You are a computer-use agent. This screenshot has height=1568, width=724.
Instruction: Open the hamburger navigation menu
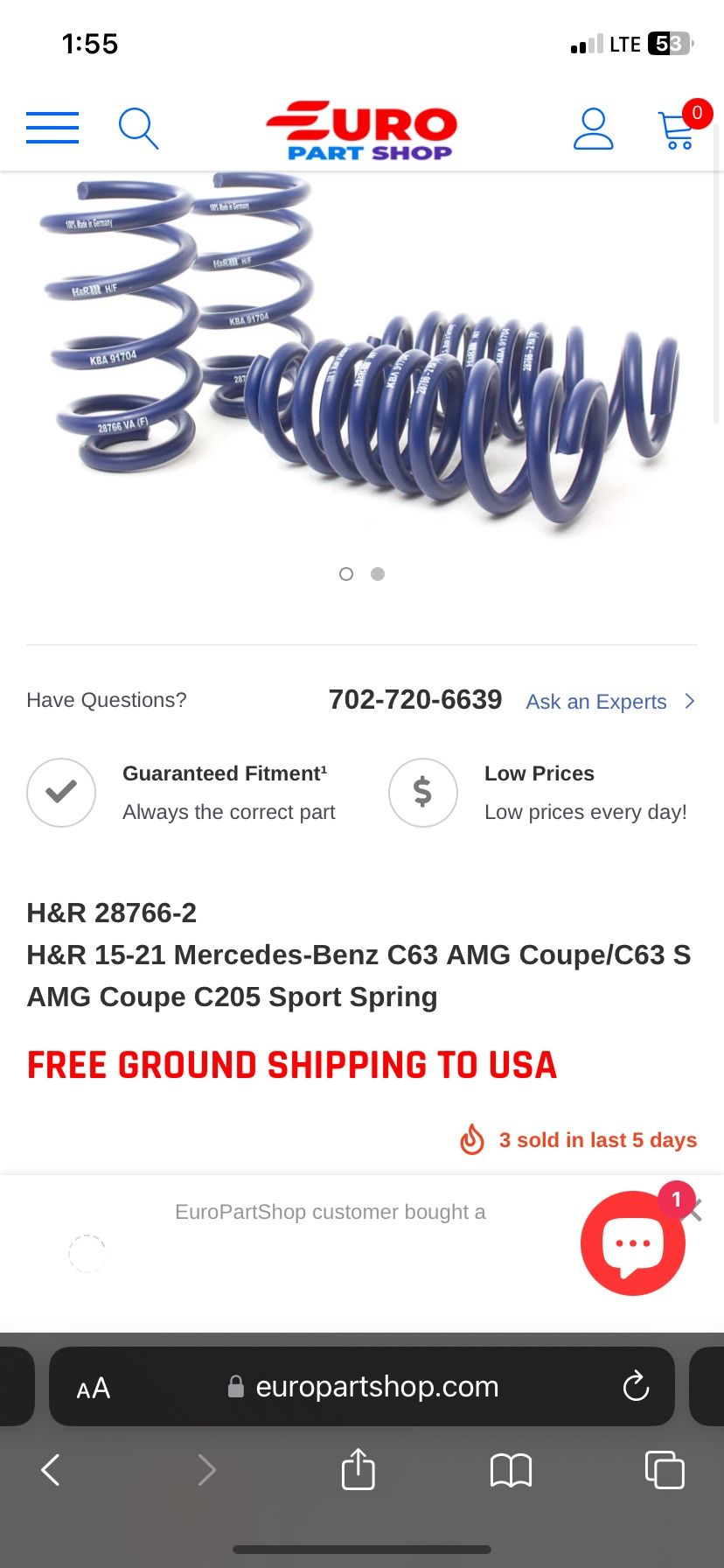(52, 128)
